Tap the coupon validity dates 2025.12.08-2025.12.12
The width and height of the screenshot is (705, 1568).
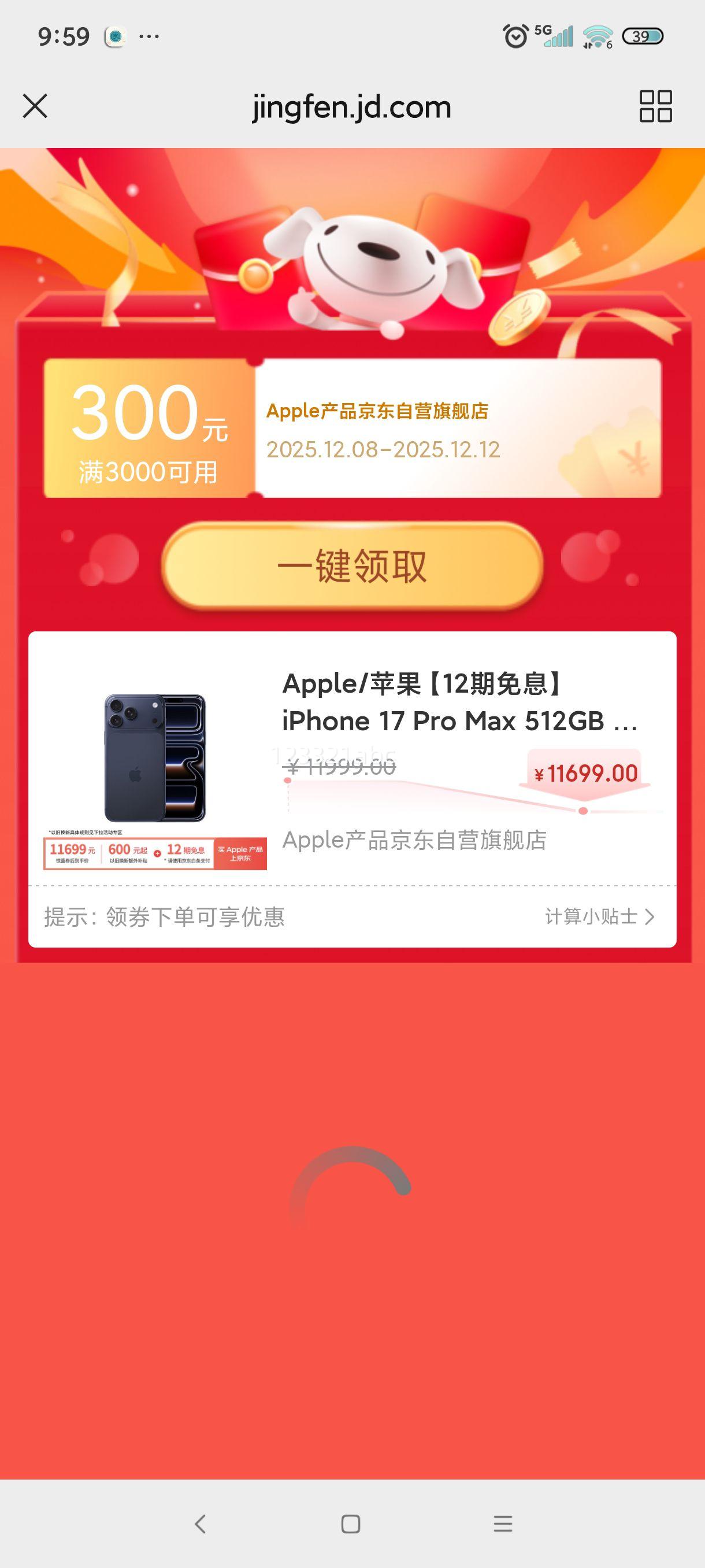tap(384, 449)
